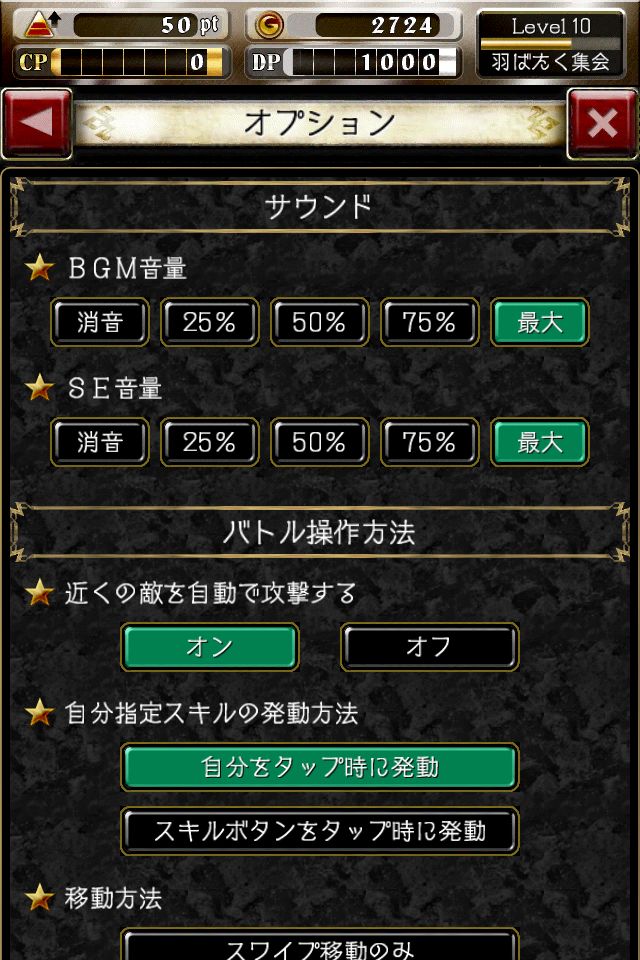Set SE音量 to 75%

(x=430, y=442)
